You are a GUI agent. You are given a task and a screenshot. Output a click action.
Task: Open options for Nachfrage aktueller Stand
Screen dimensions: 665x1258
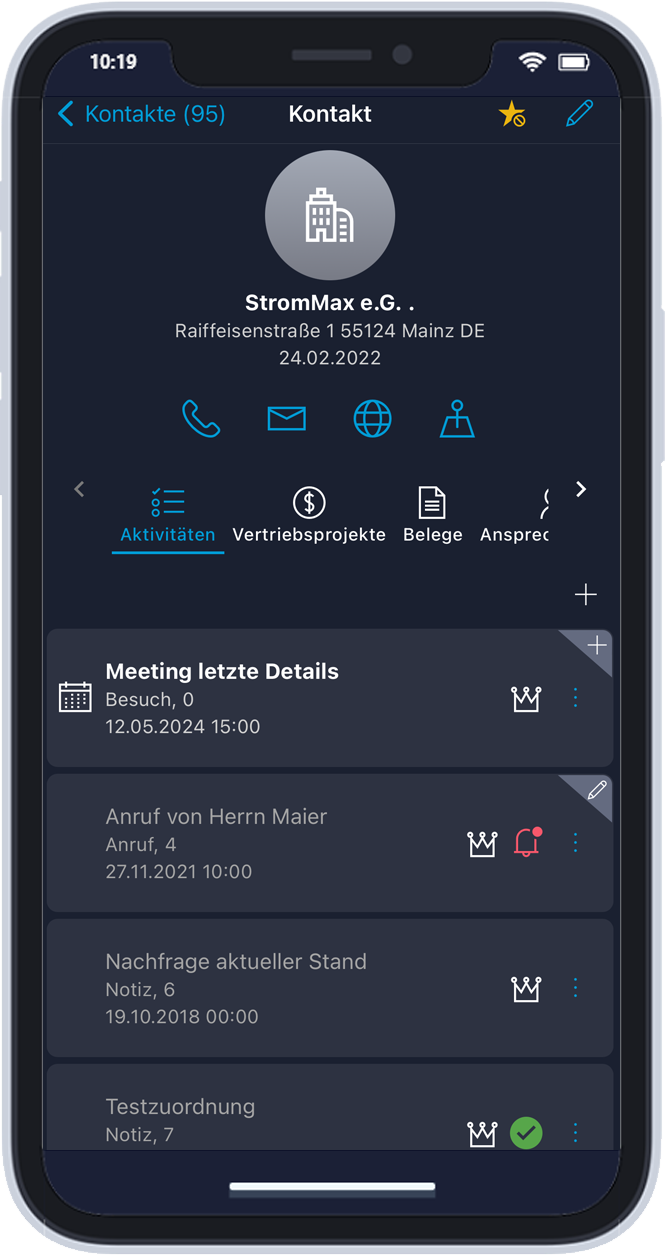(575, 988)
